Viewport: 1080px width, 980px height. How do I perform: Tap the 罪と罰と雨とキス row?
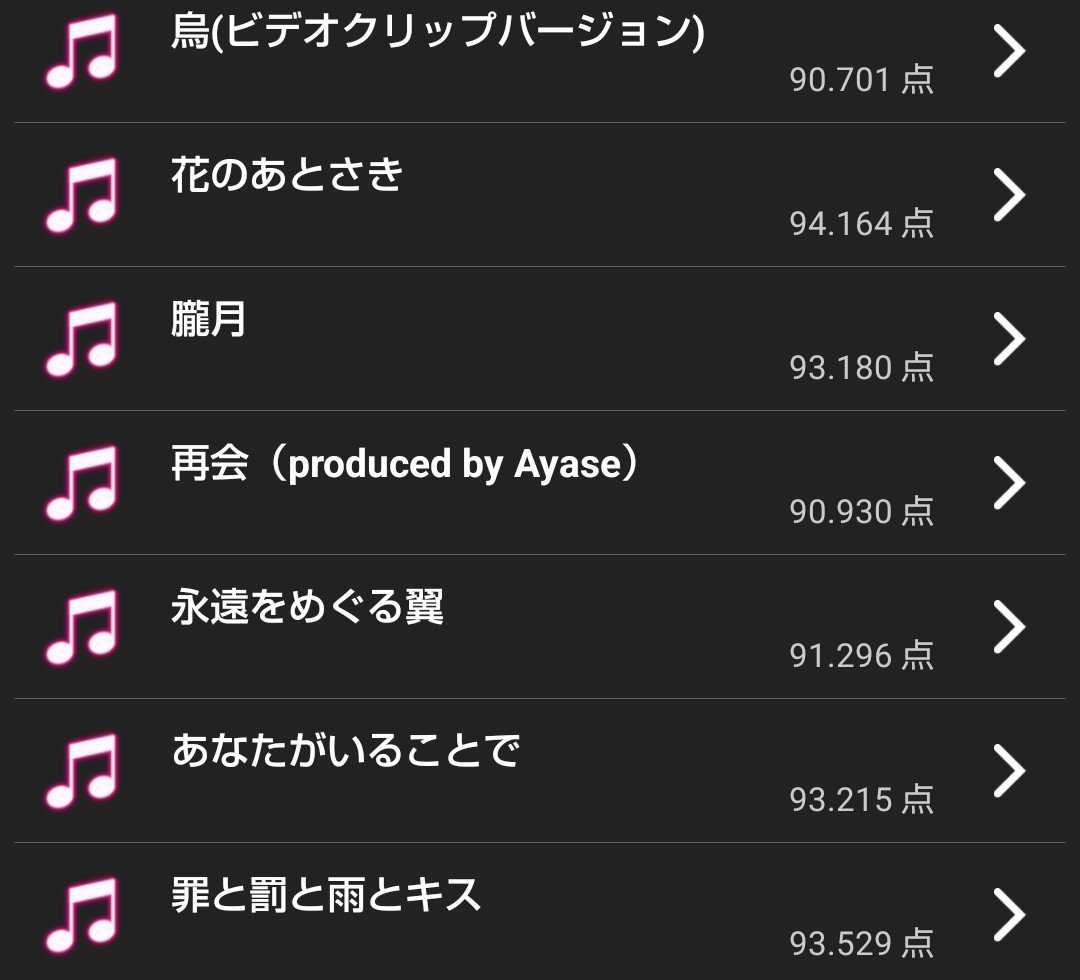540,911
